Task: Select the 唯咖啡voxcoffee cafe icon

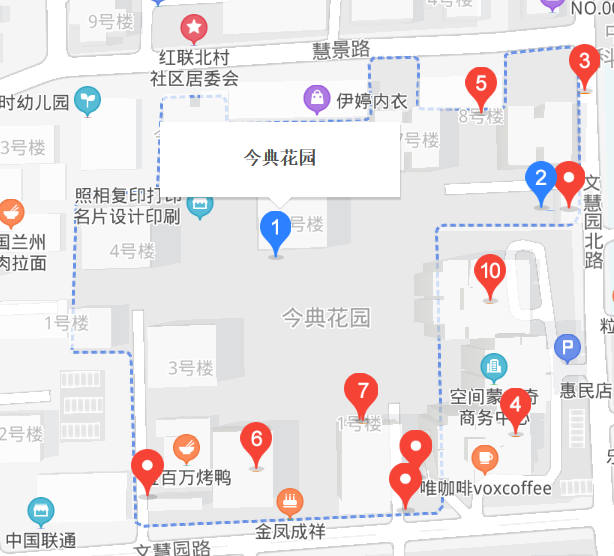Action: point(486,460)
